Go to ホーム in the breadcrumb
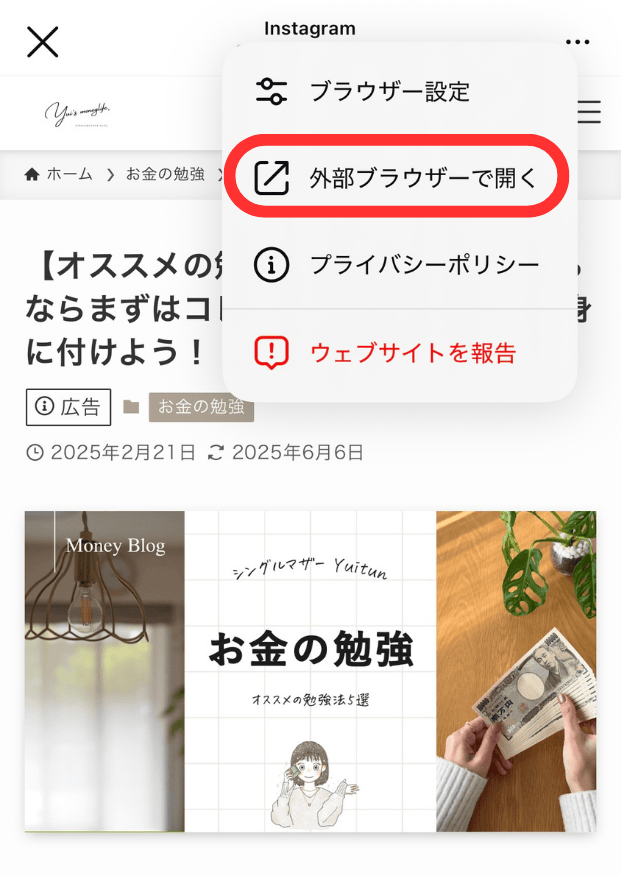622x875 pixels. click(x=59, y=174)
